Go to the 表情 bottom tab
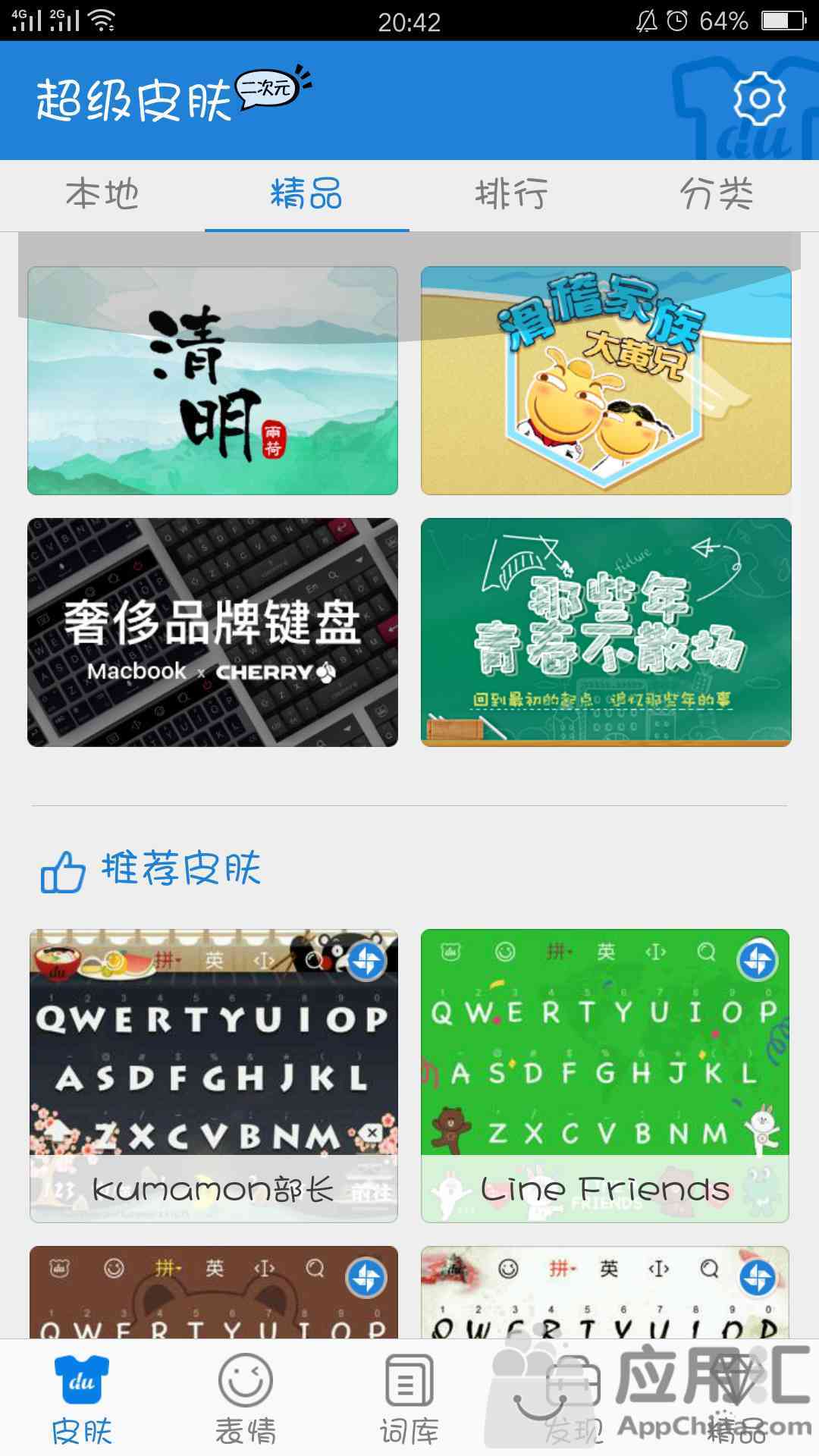The height and width of the screenshot is (1456, 819). click(x=246, y=1399)
